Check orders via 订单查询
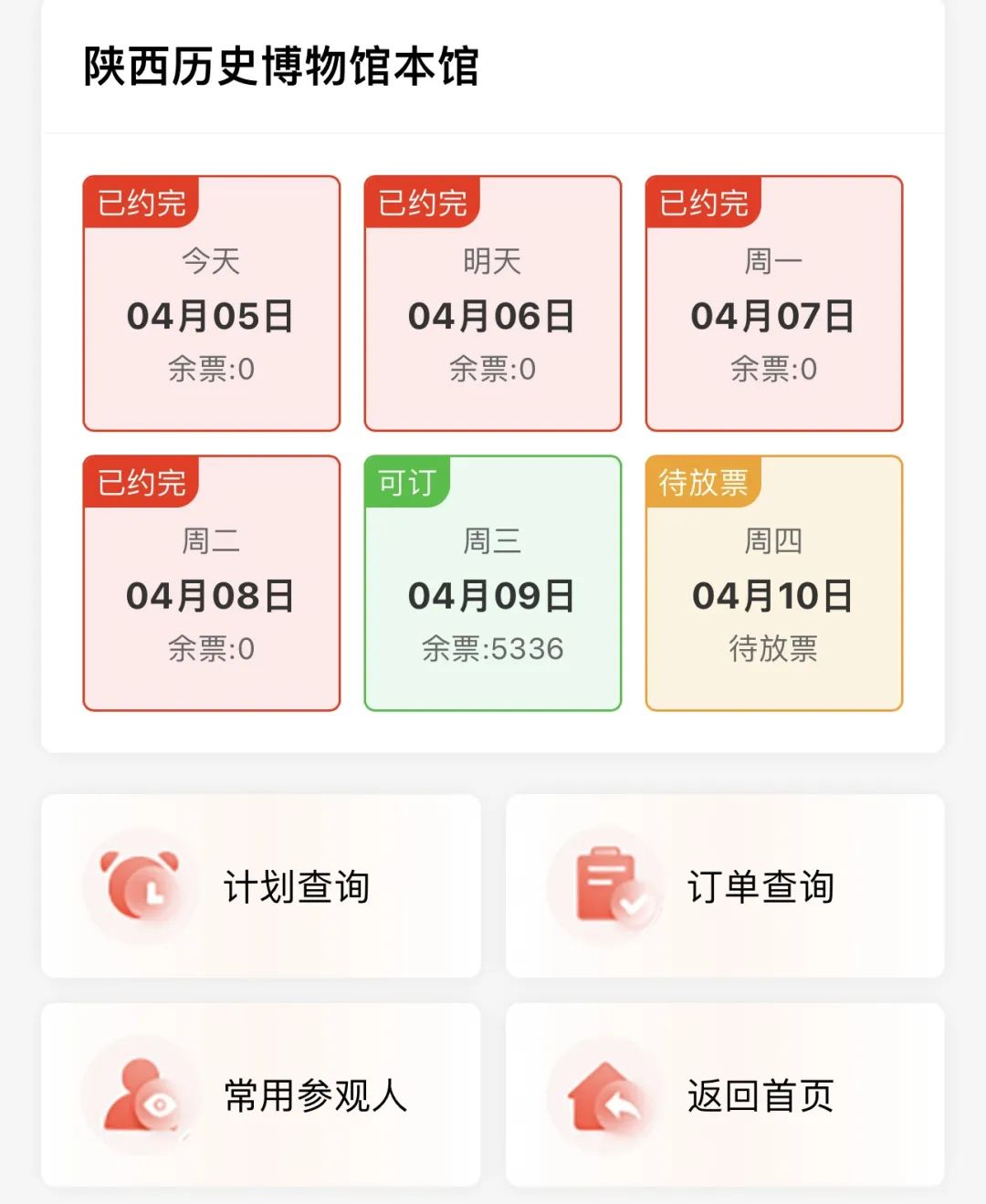The width and height of the screenshot is (986, 1204). 725,886
